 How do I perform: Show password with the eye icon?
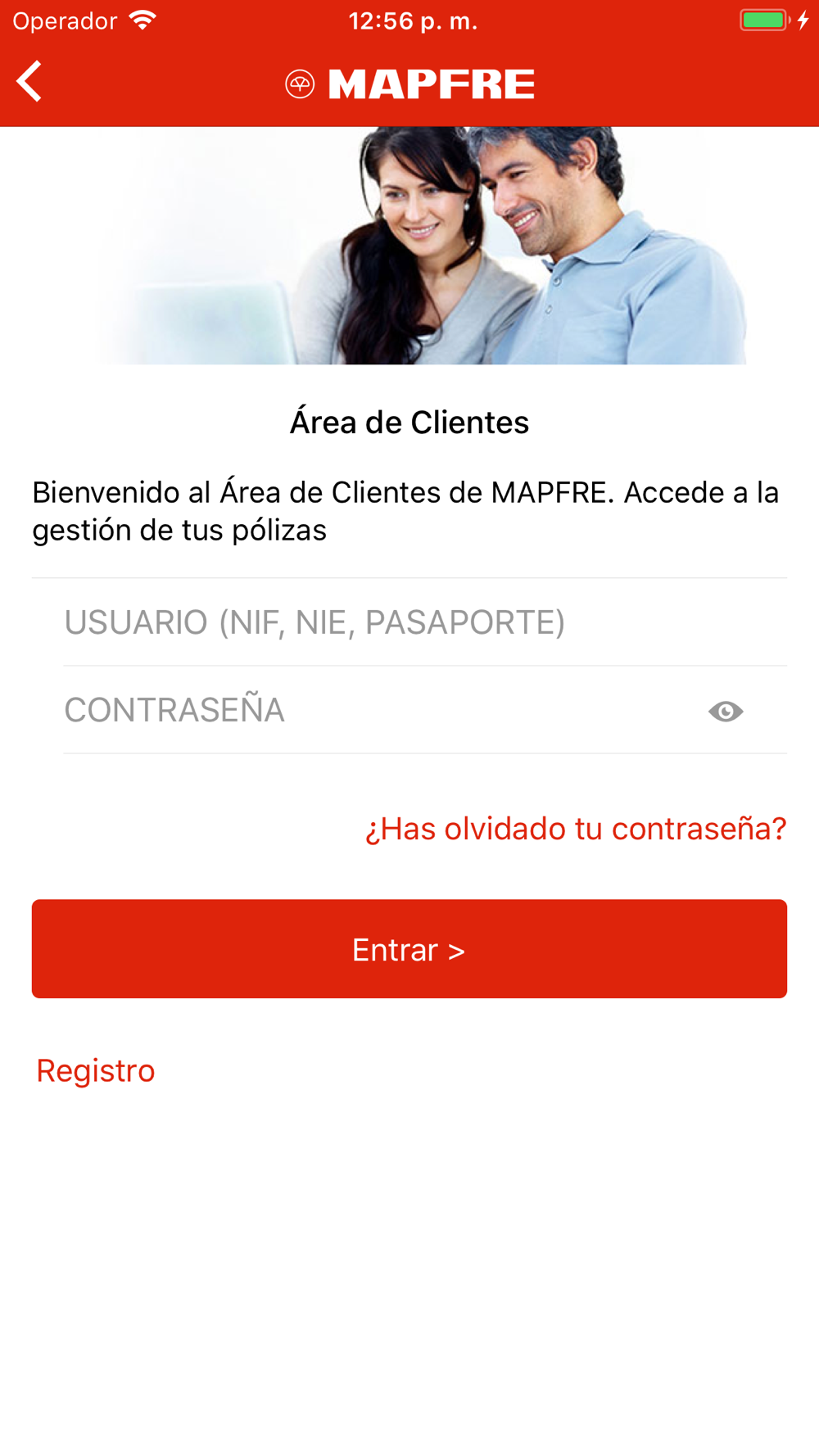[726, 711]
